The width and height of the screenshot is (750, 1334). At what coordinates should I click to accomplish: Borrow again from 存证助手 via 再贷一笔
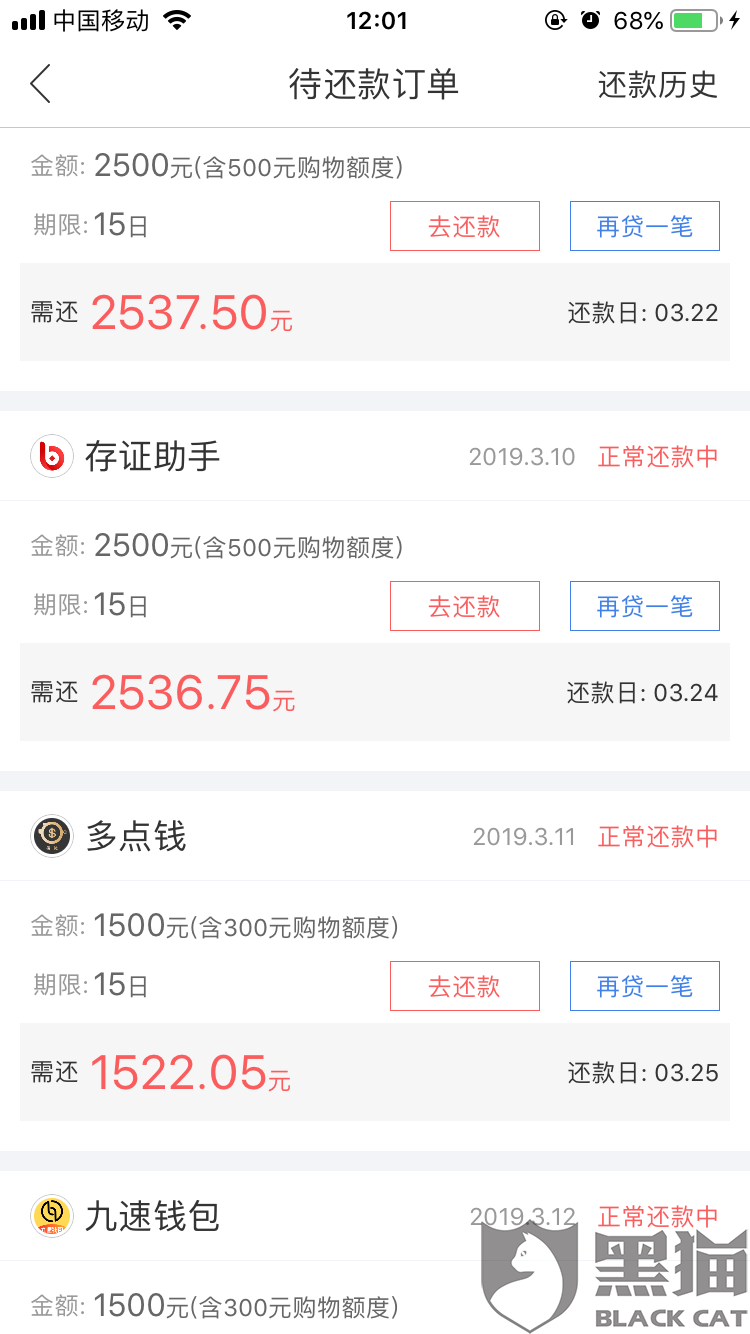pyautogui.click(x=644, y=606)
